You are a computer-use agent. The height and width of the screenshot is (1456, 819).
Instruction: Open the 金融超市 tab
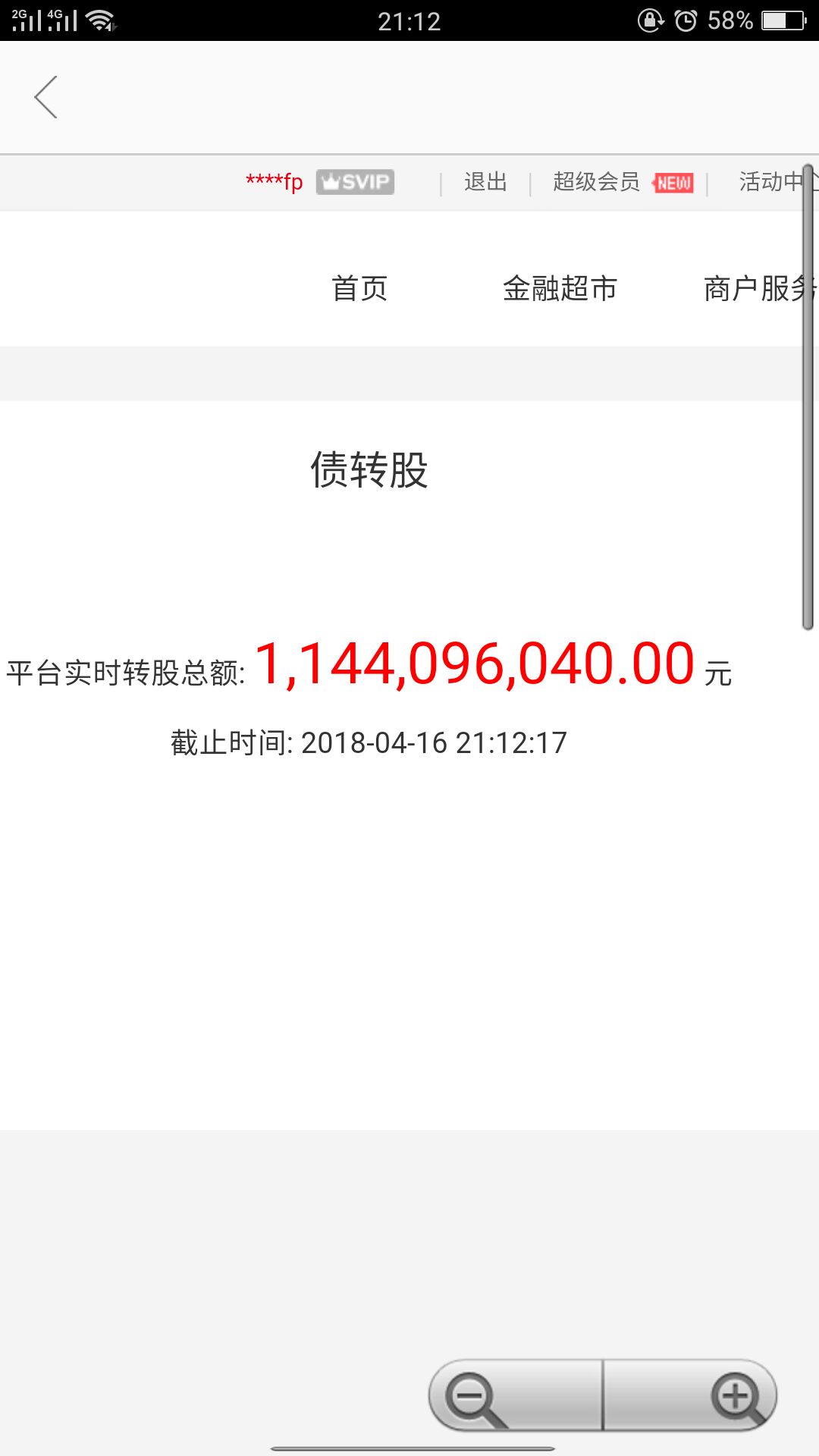click(560, 289)
